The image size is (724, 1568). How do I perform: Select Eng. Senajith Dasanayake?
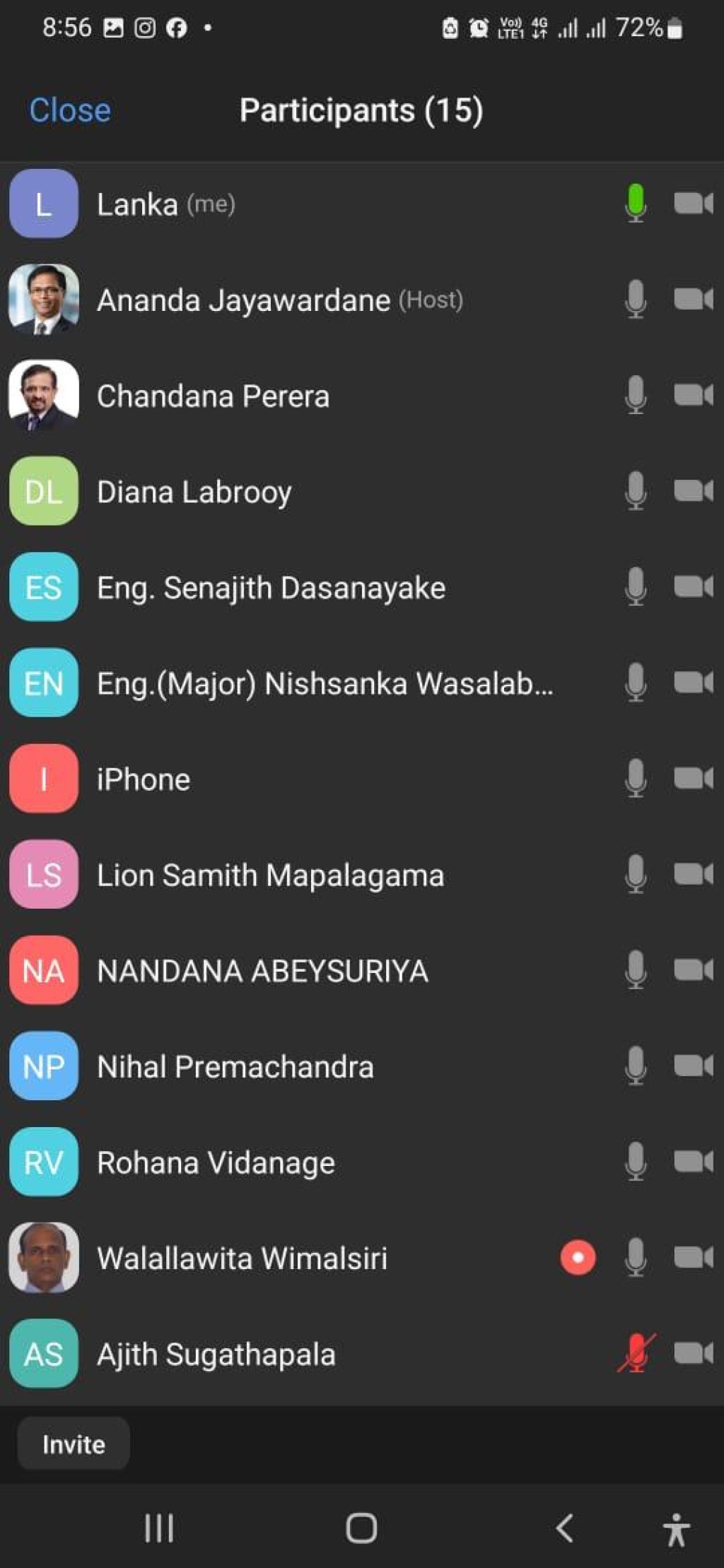coord(362,588)
